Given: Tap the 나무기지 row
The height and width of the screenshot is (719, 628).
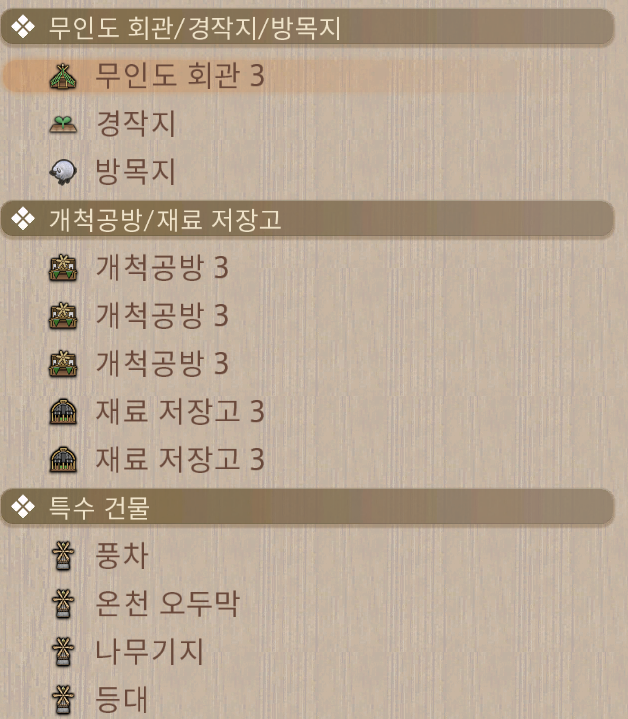Looking at the screenshot, I should (150, 652).
